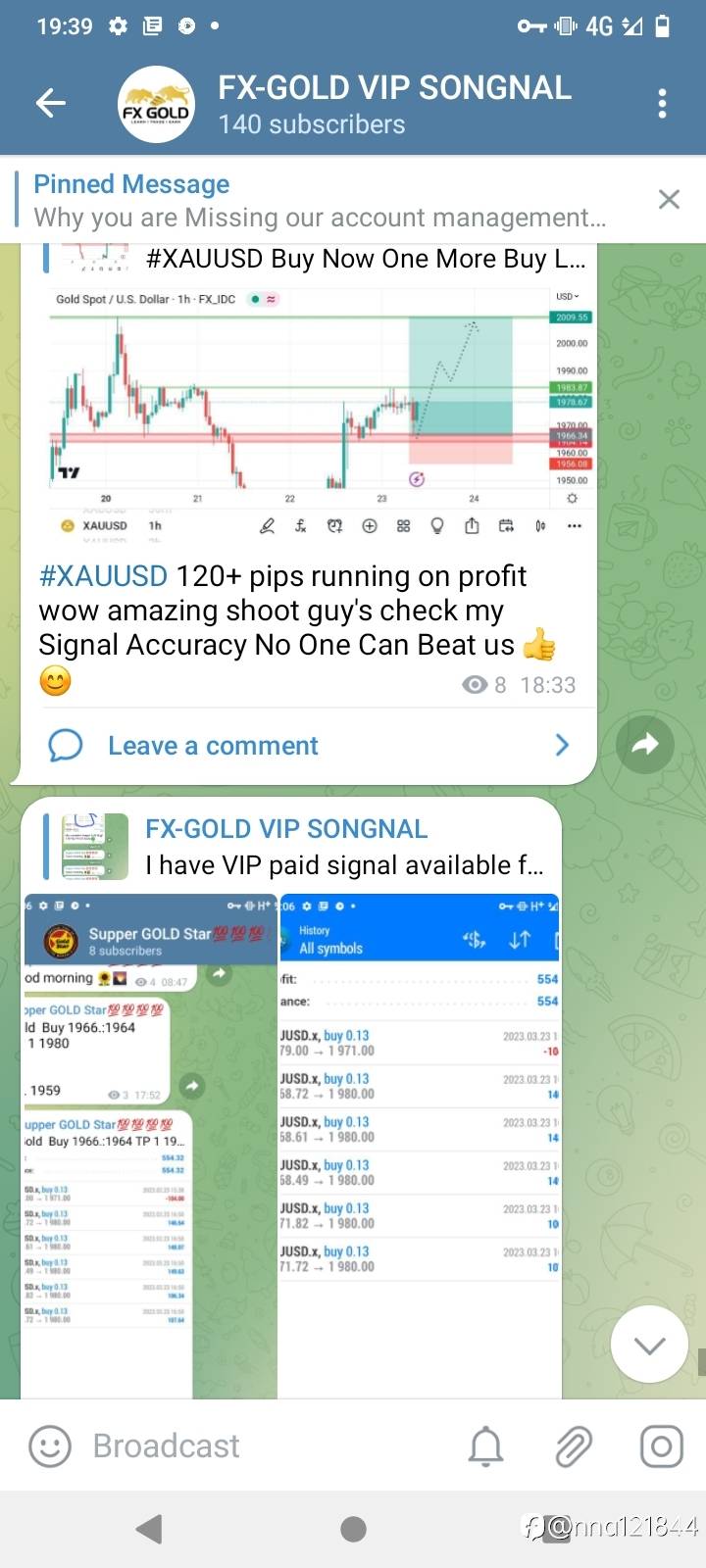
Task: Open FX-GOLD VIP SONGNAL channel info
Action: pos(392,104)
